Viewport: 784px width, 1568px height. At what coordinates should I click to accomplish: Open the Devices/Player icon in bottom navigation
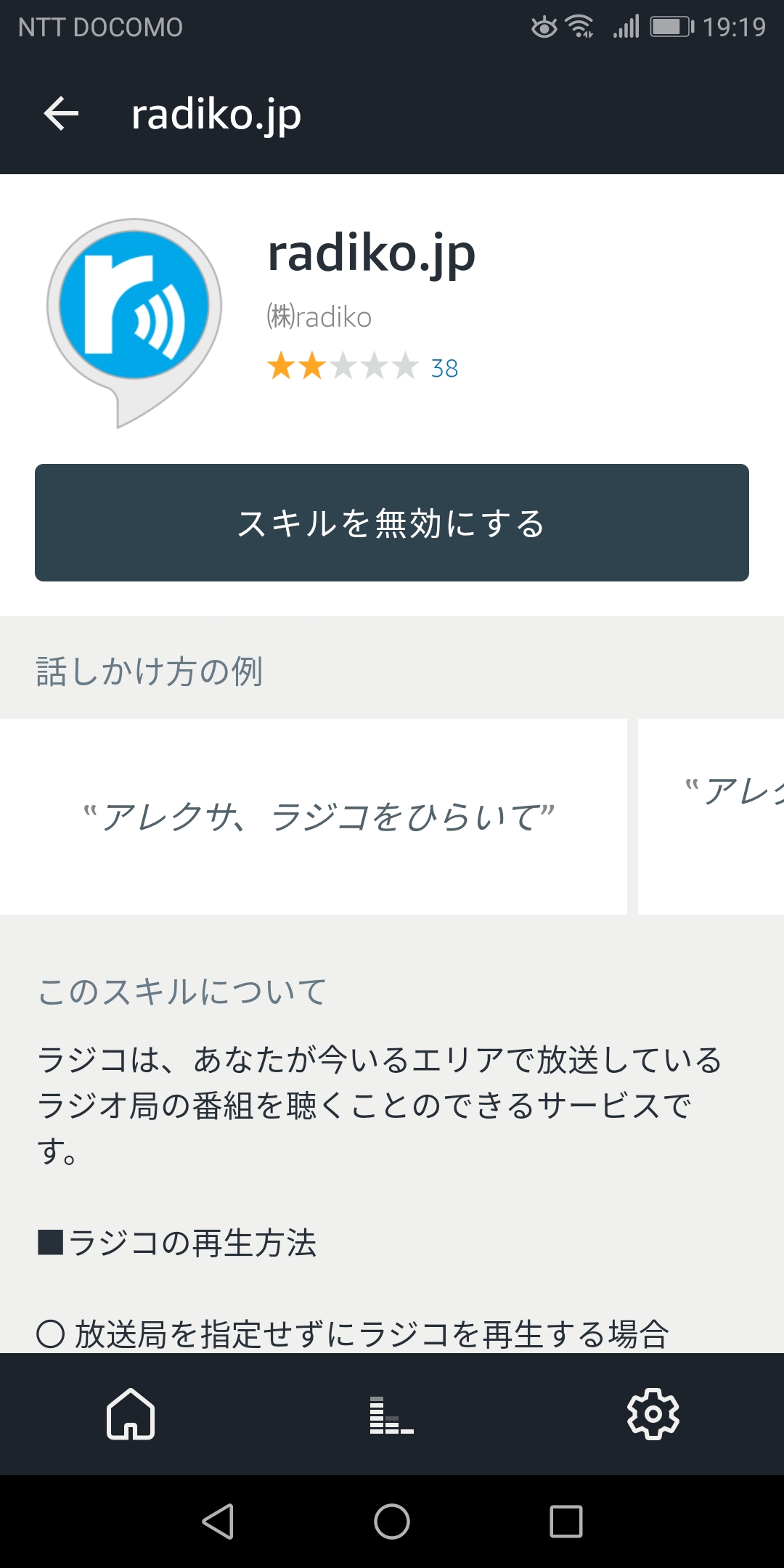tap(391, 1414)
